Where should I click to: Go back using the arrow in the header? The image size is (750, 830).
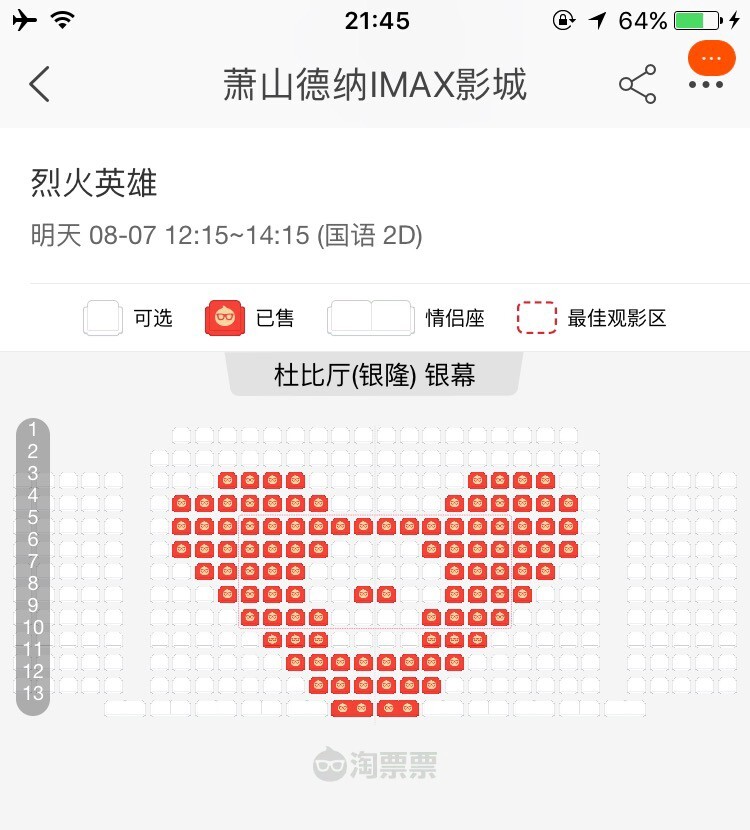point(39,85)
